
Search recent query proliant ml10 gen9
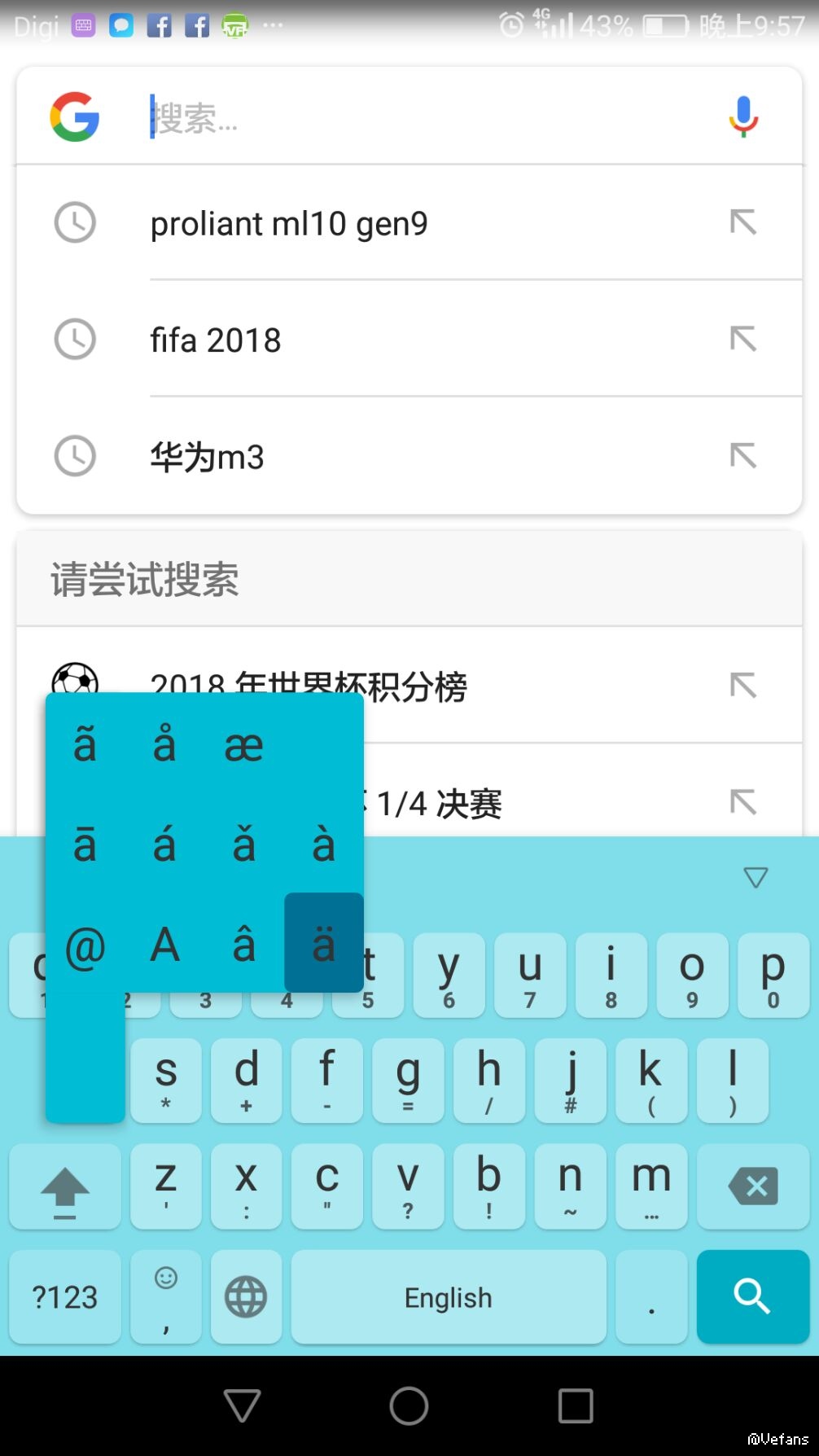(289, 223)
